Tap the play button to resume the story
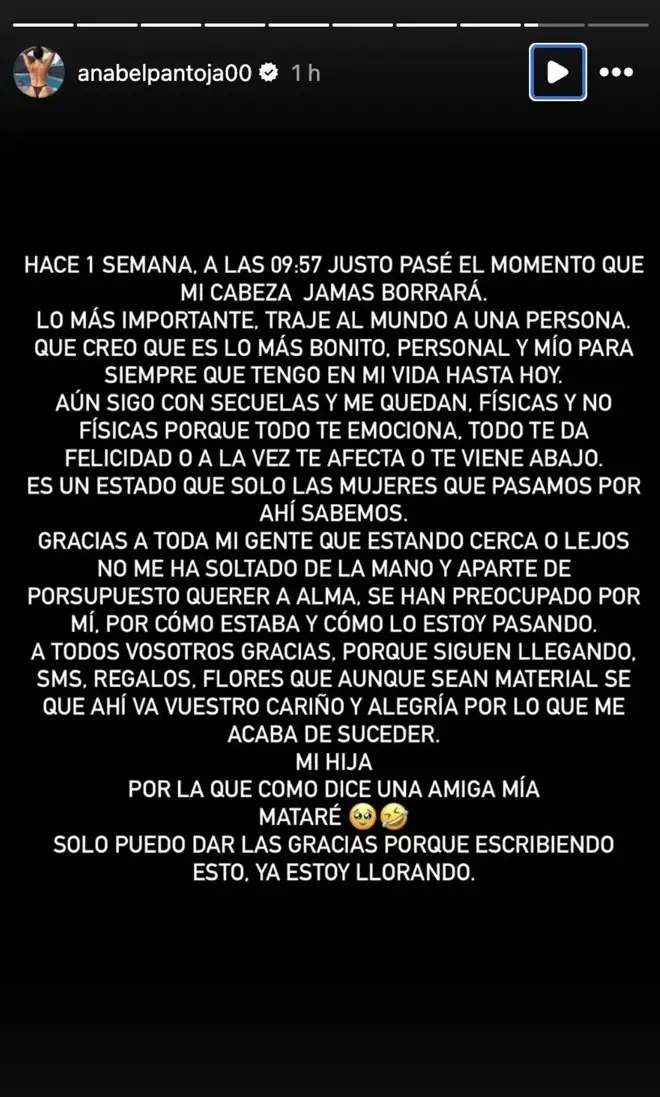 click(557, 72)
